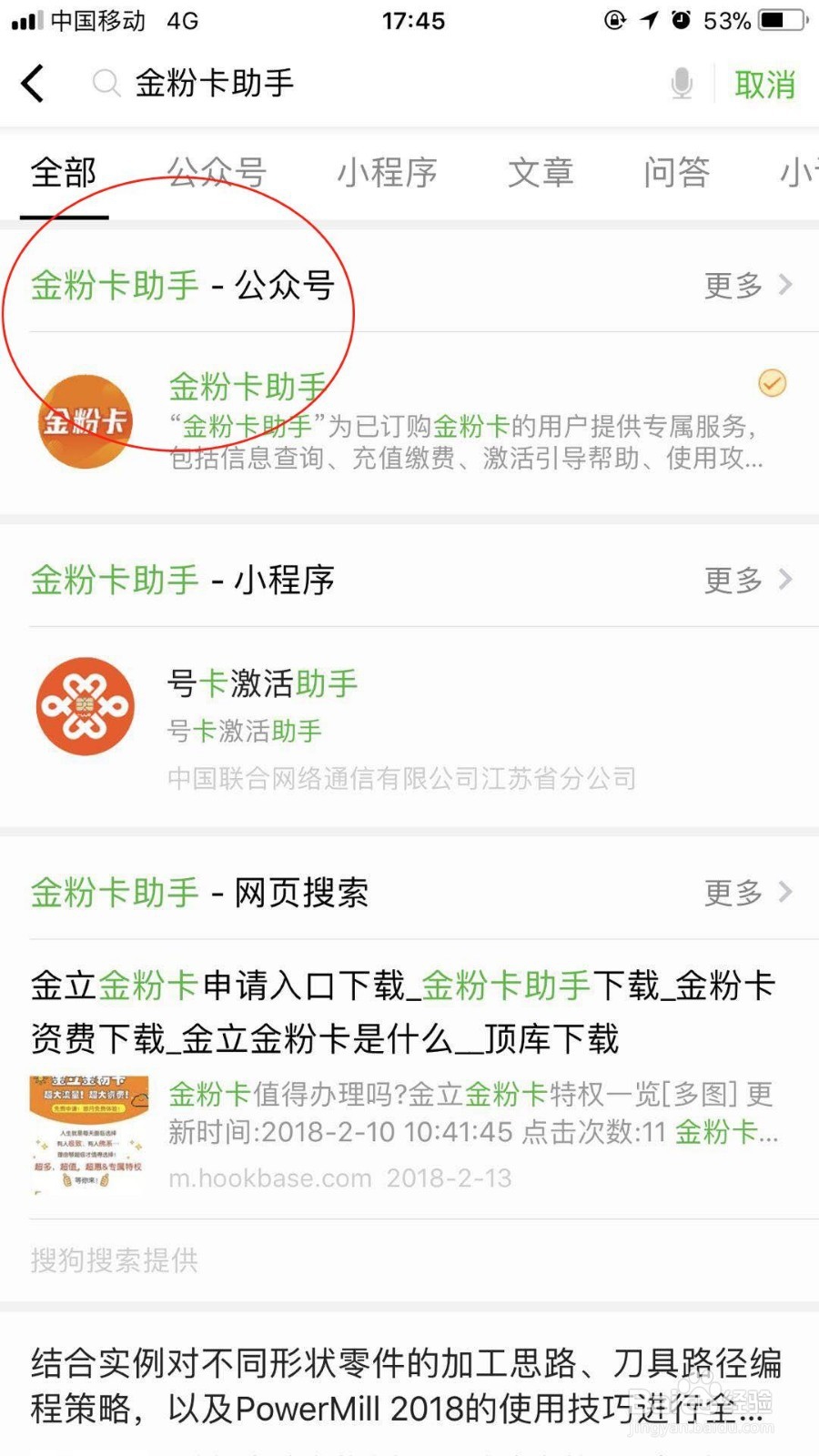Image resolution: width=819 pixels, height=1456 pixels.
Task: Tap the voice search microphone icon
Action: 681,83
